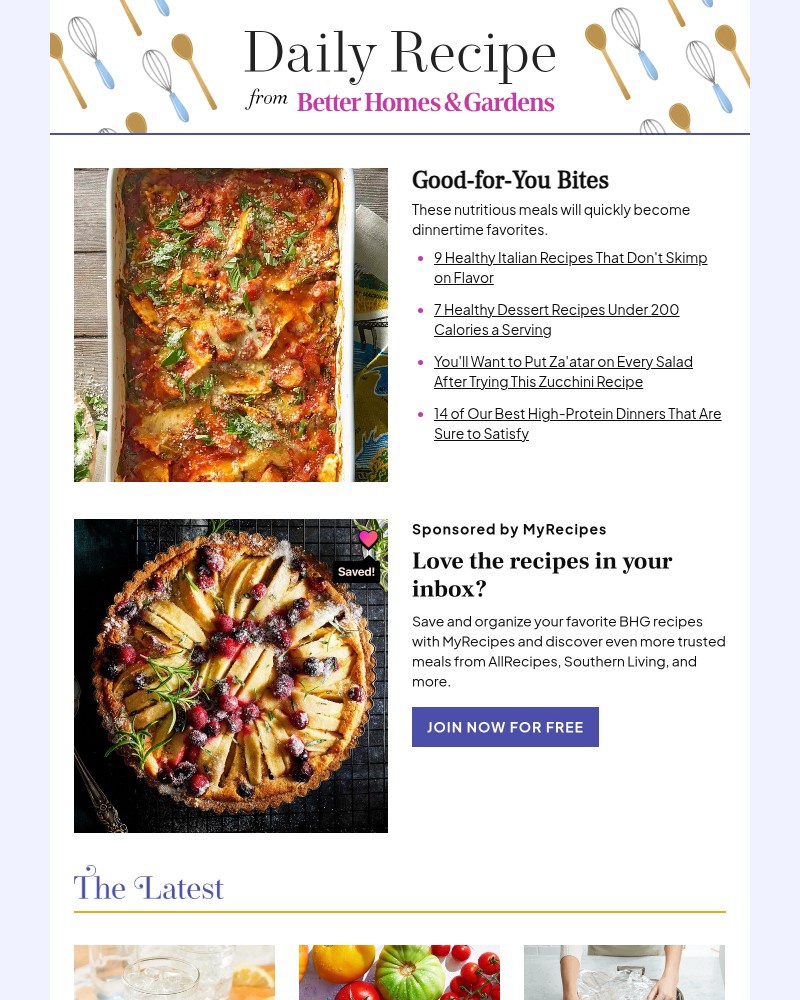This screenshot has height=1000, width=800.
Task: Click the ice bag thumbnail on the right
Action: coord(624,972)
